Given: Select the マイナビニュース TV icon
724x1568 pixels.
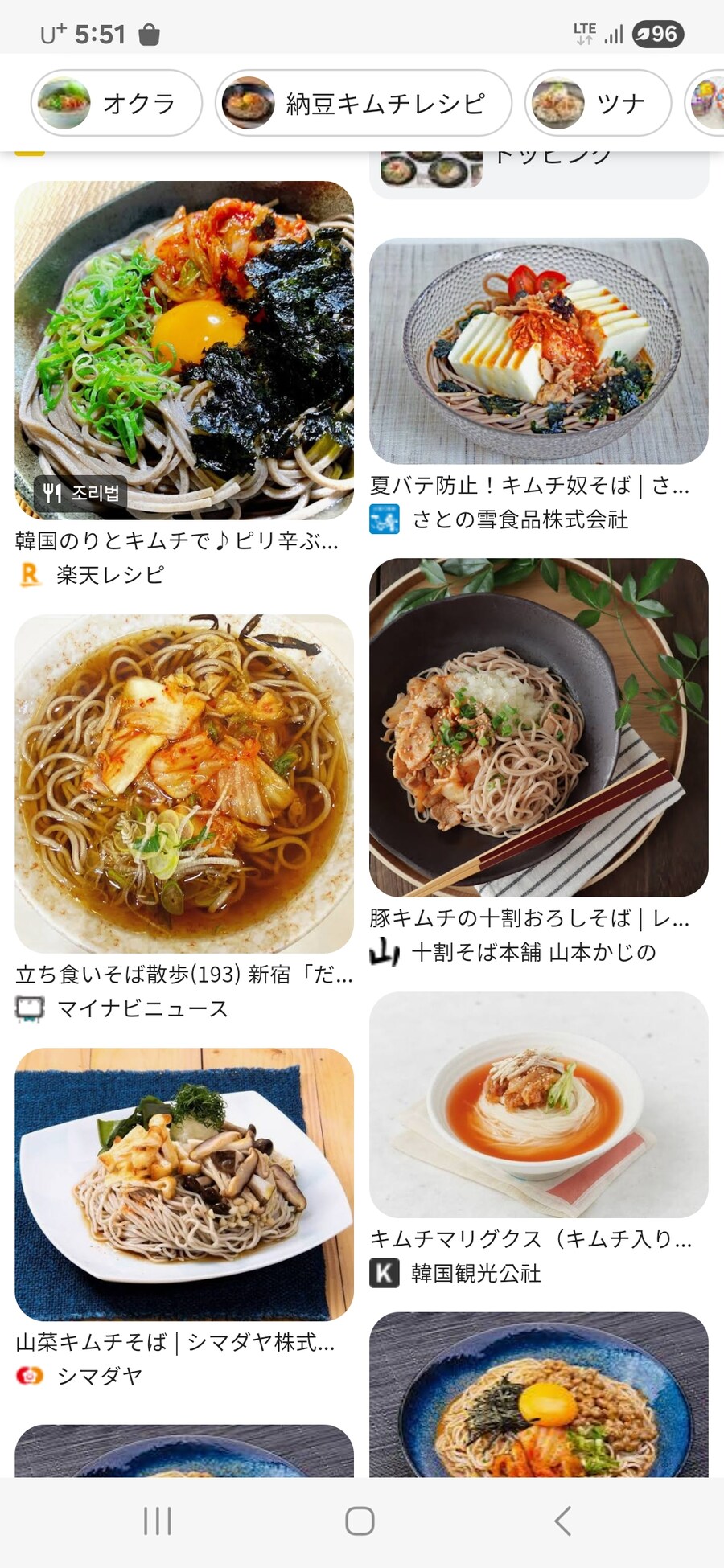Looking at the screenshot, I should pyautogui.click(x=29, y=1008).
